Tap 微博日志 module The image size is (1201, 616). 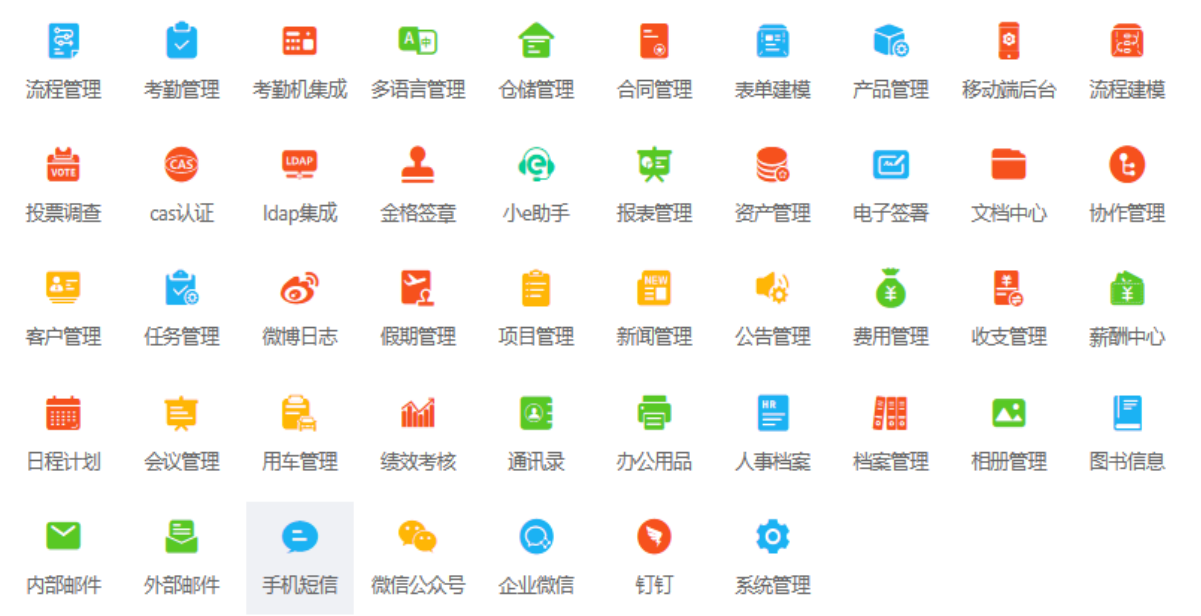coord(299,289)
